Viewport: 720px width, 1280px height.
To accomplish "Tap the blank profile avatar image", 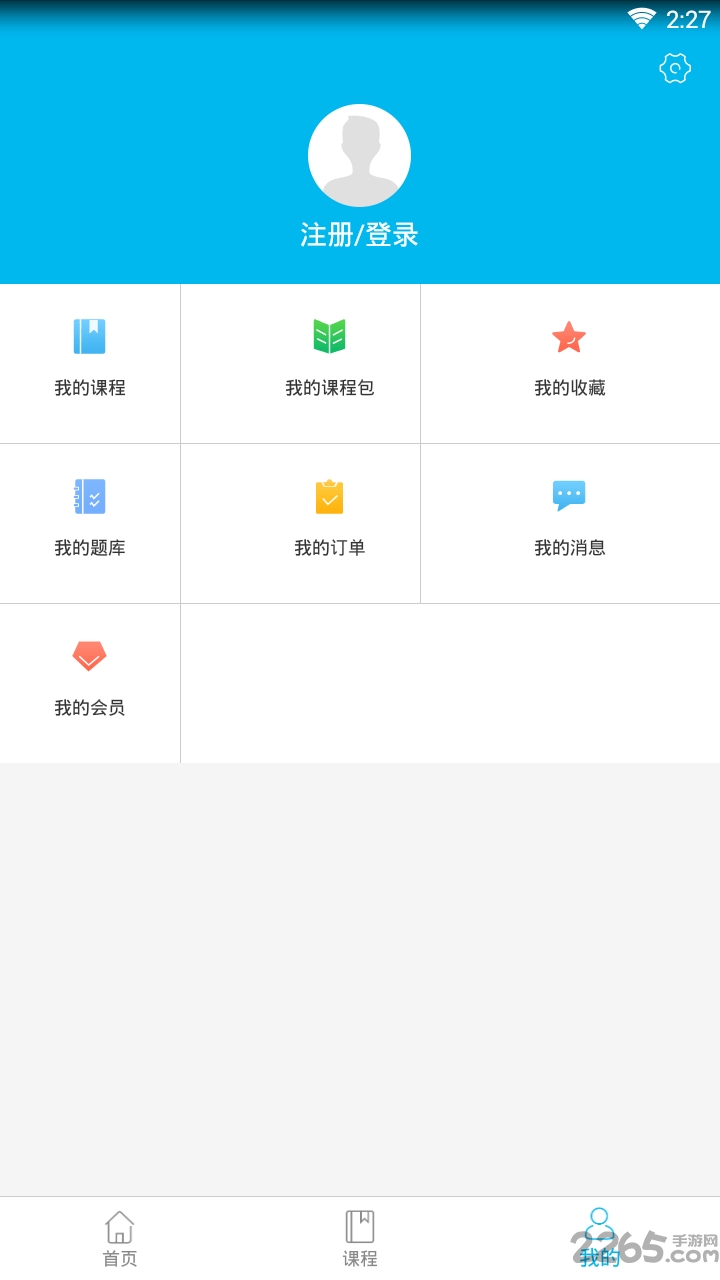I will (360, 154).
